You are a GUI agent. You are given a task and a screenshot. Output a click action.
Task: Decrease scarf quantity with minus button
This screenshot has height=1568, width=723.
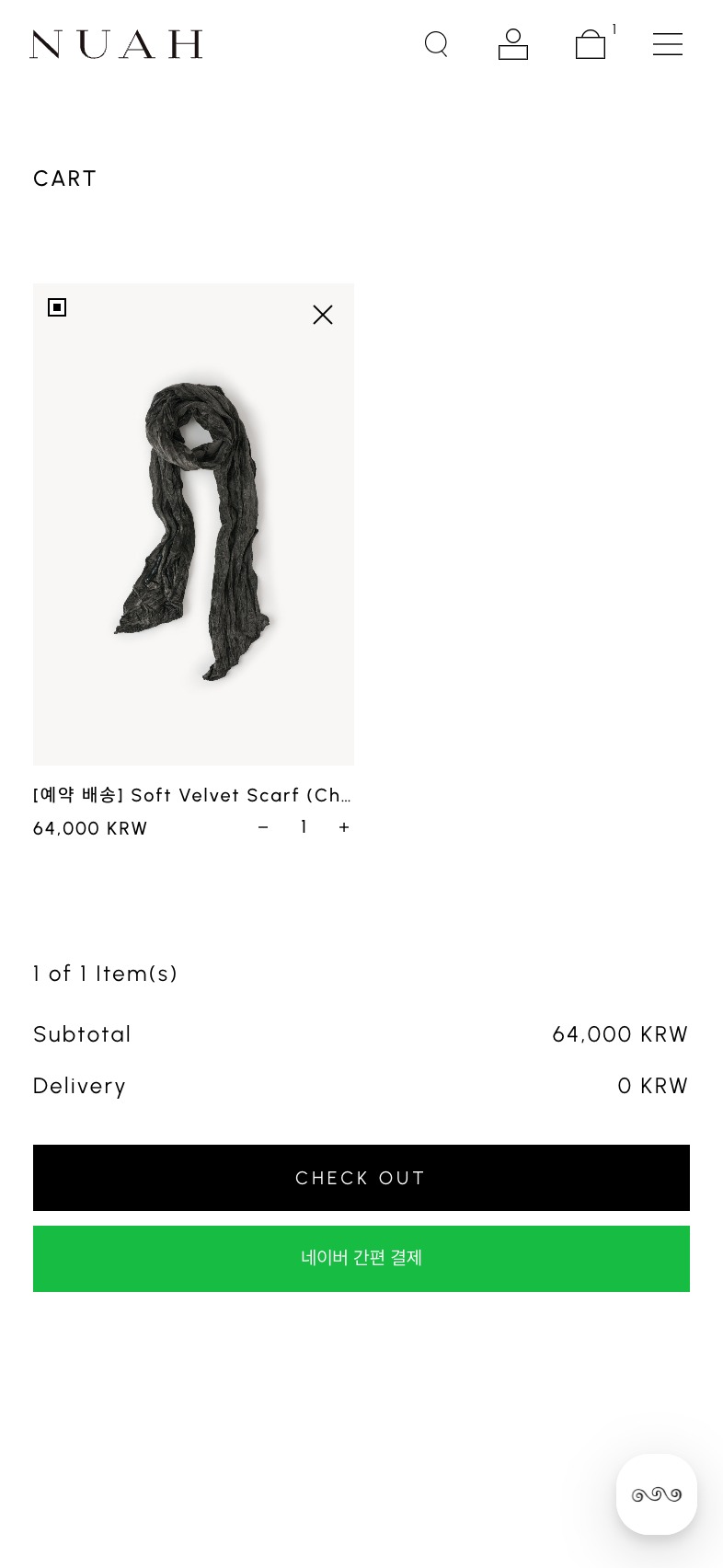(x=263, y=827)
